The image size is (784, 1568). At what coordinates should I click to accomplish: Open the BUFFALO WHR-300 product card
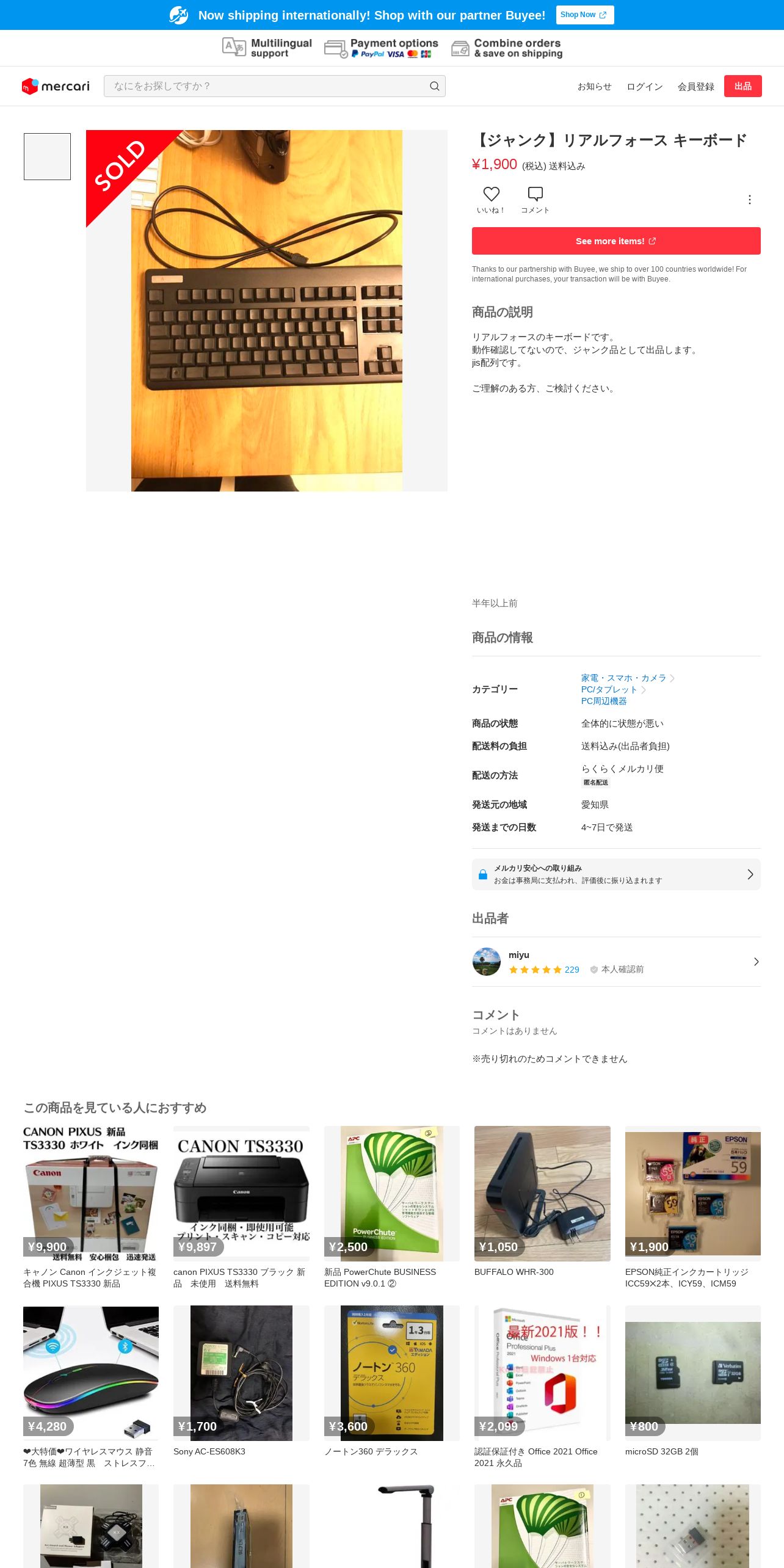tap(542, 1194)
